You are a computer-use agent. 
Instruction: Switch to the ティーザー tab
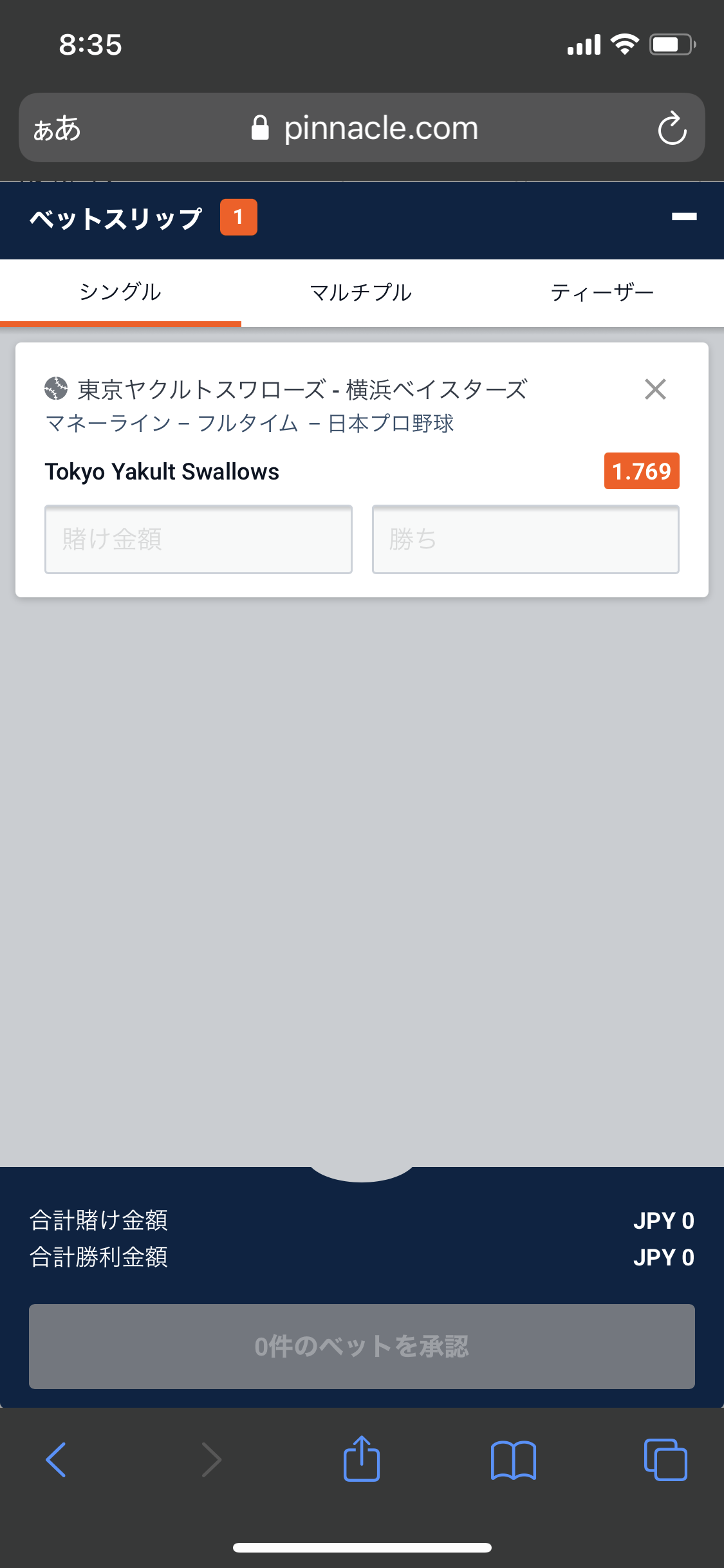[x=602, y=293]
